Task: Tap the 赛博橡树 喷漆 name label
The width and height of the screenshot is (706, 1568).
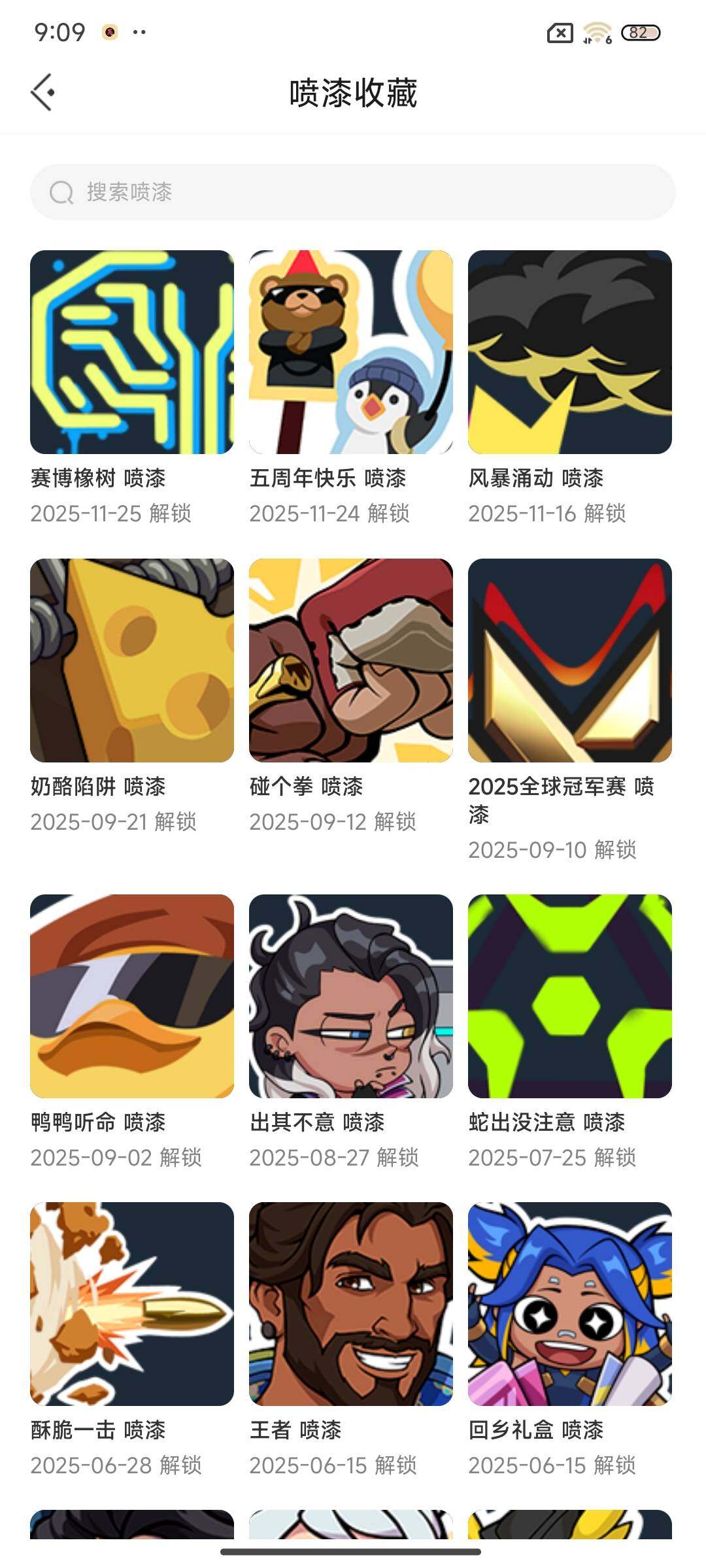Action: [x=100, y=479]
